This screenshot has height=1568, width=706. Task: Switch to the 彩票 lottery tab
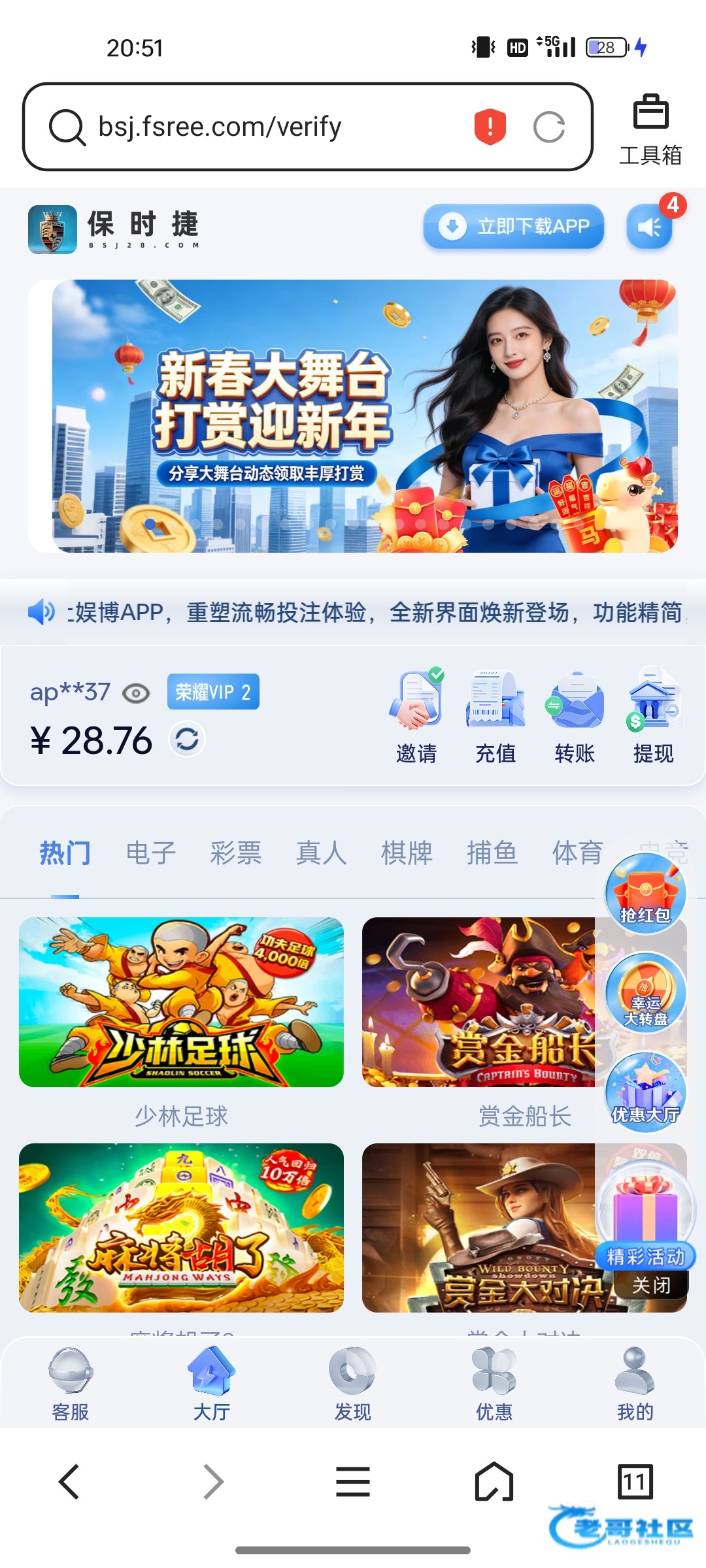tap(236, 853)
